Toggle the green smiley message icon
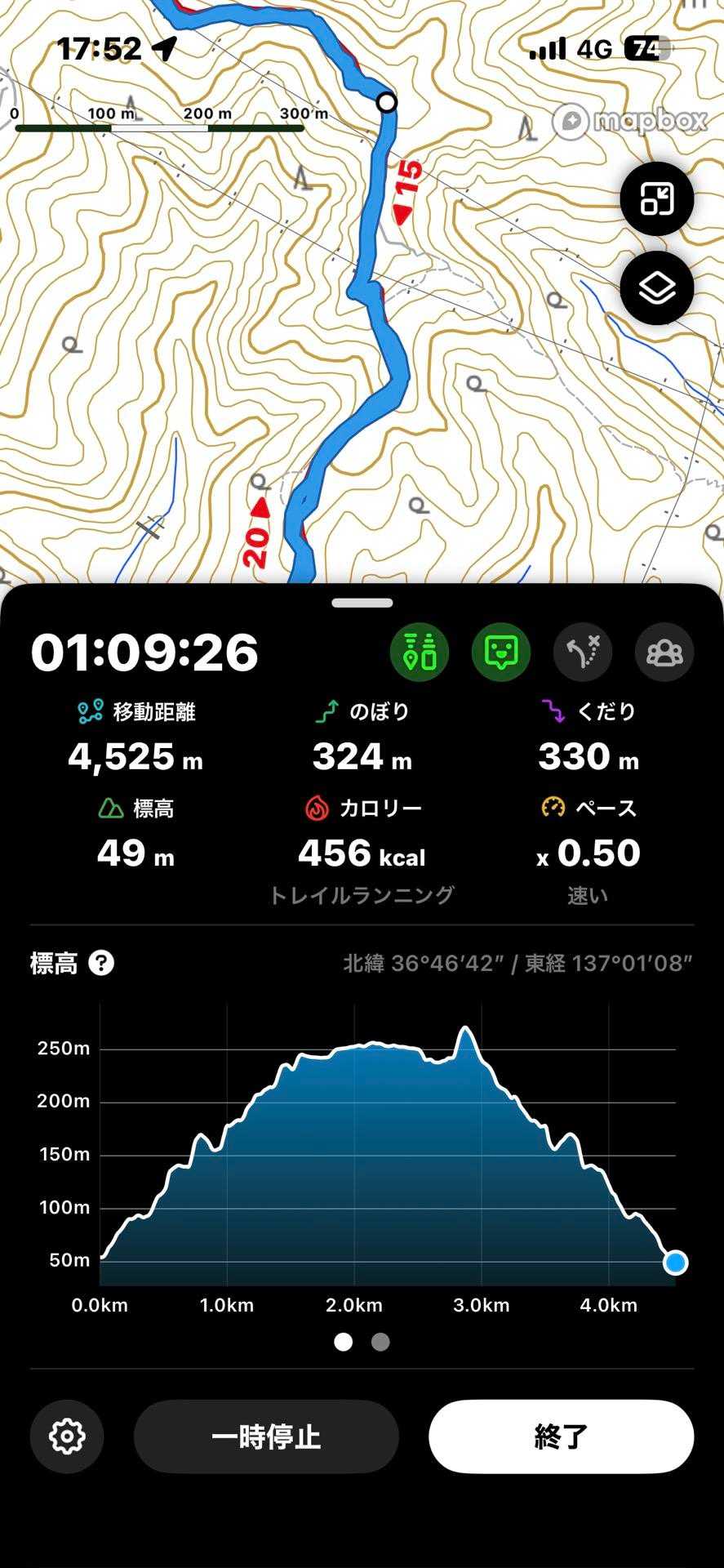Viewport: 724px width, 1568px height. tap(501, 652)
